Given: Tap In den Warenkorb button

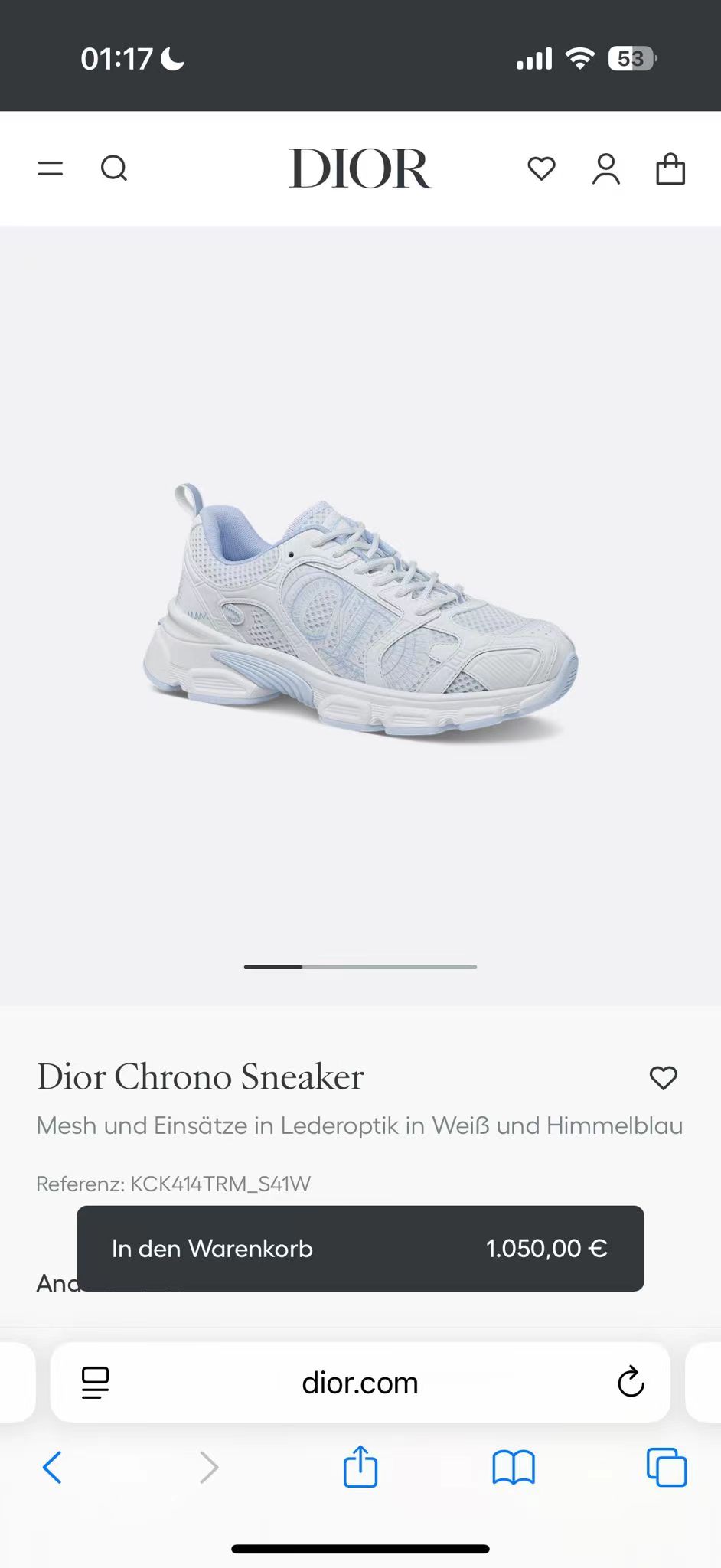Looking at the screenshot, I should (x=360, y=1249).
